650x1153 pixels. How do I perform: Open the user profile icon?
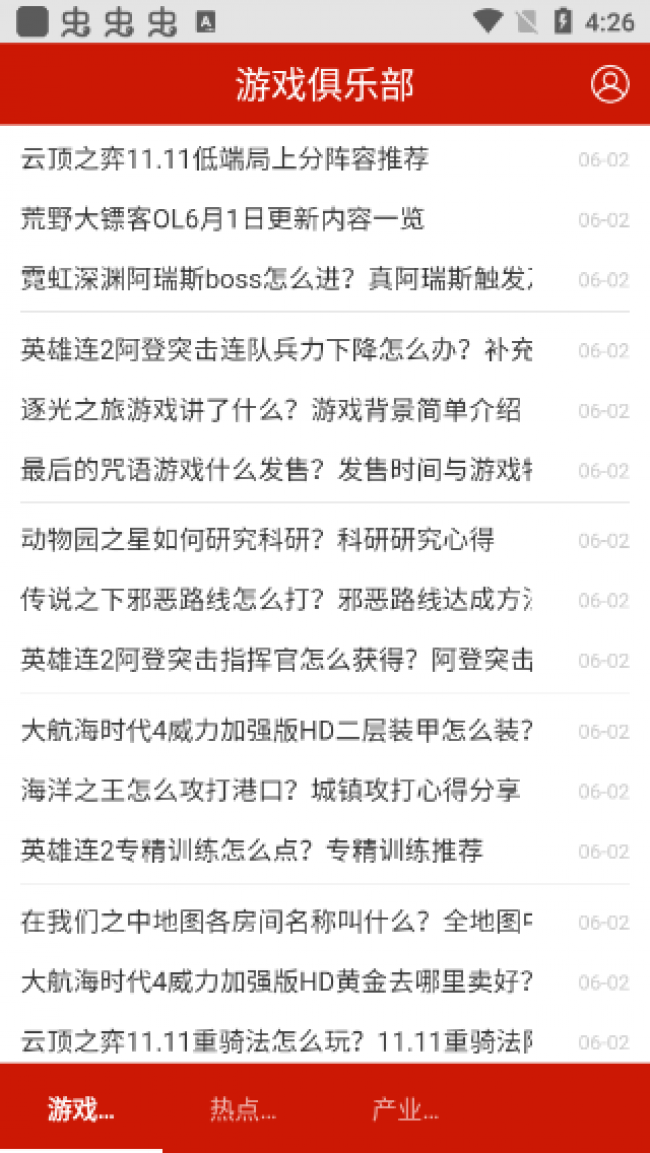(610, 85)
